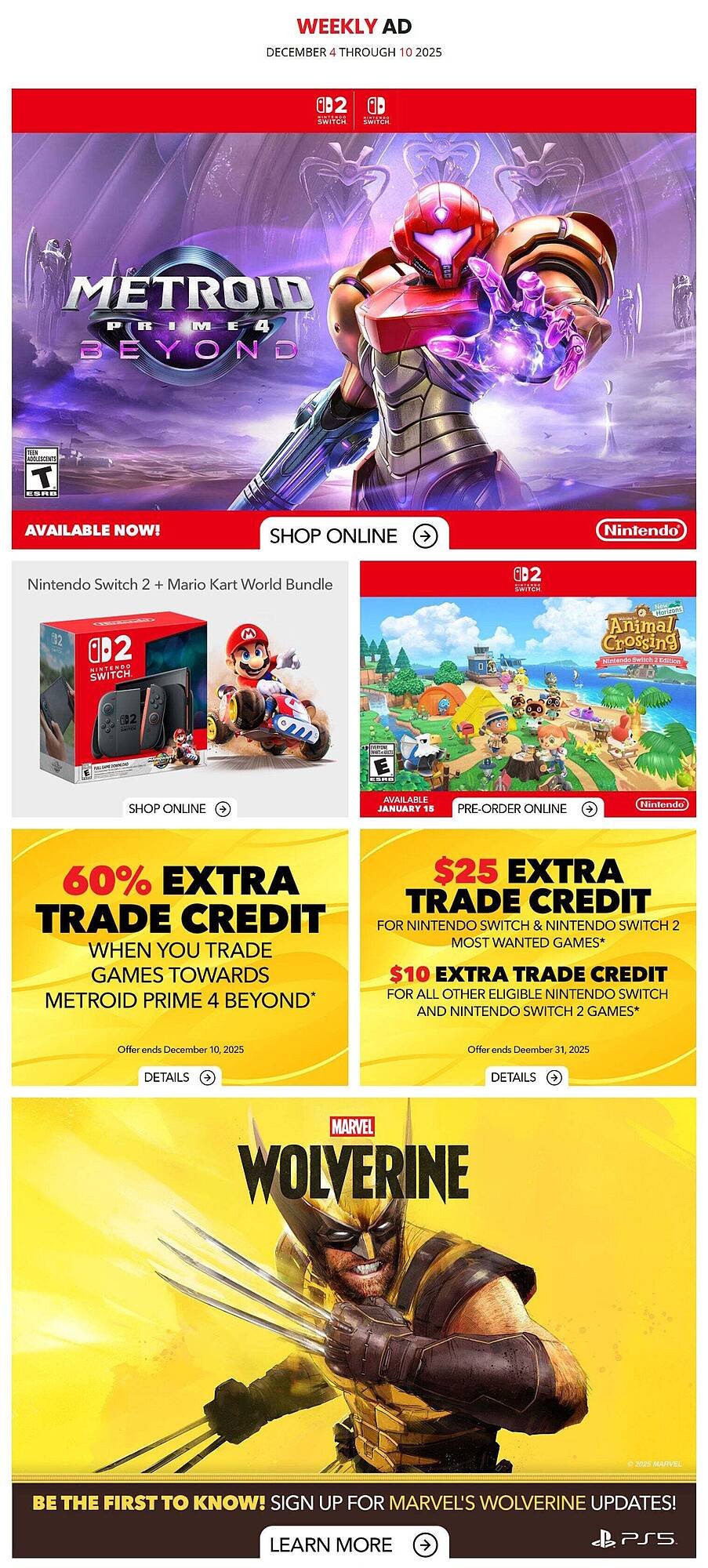Click the arrow circle on Shop Online banner button
Viewport: 708px width, 1568px height.
(423, 535)
